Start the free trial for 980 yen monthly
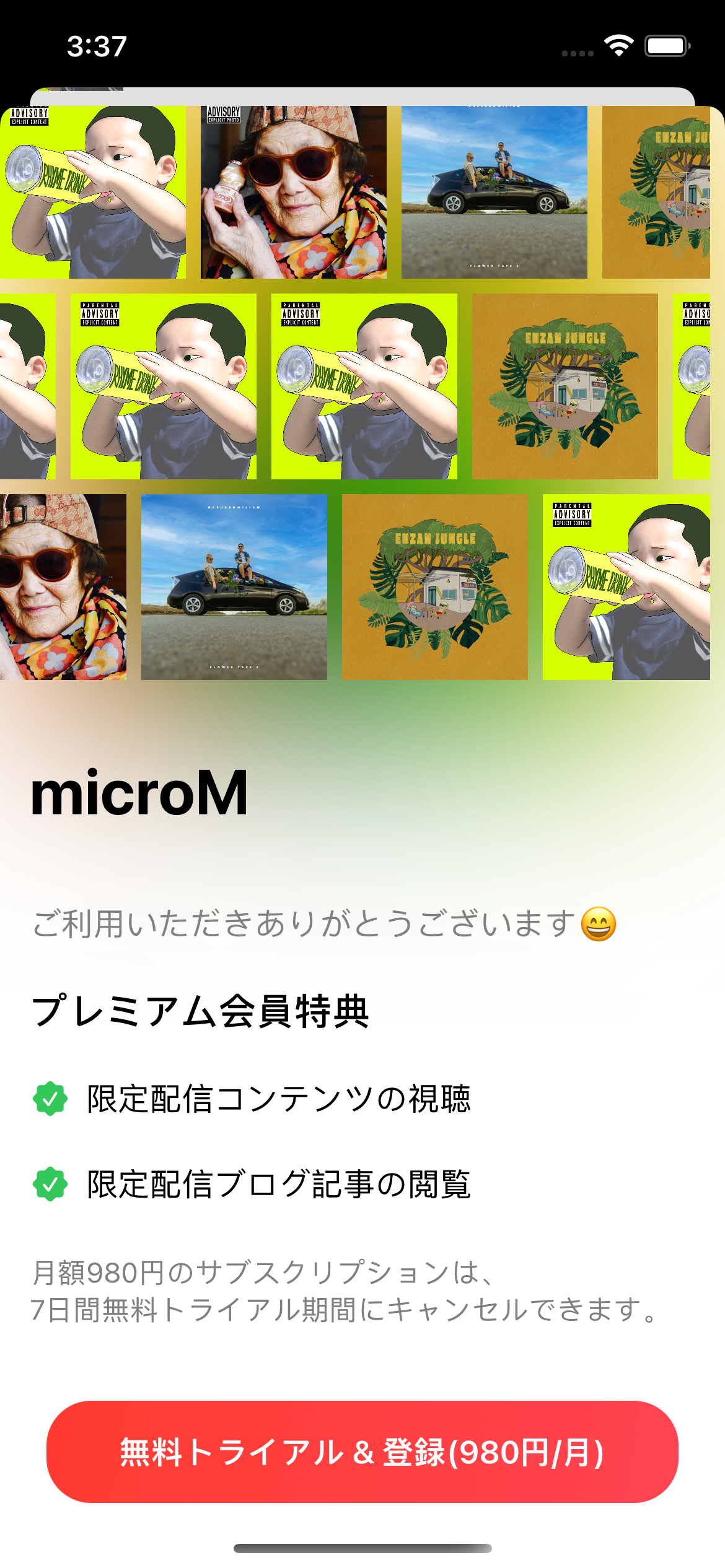This screenshot has height=1568, width=725. pos(362,1452)
